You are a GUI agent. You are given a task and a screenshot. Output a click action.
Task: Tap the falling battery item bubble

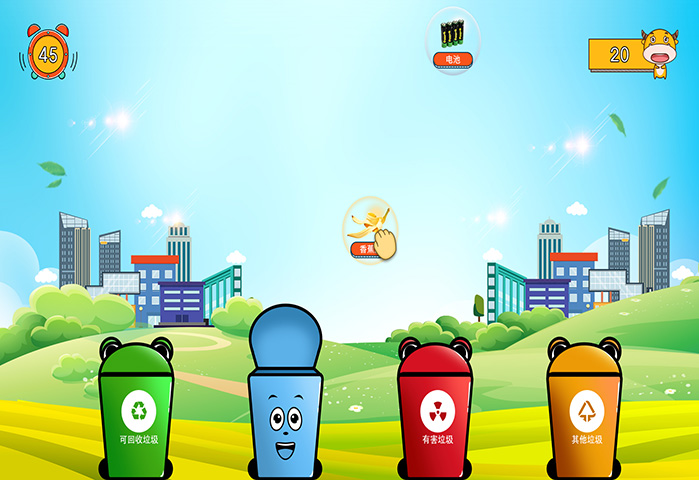coord(453,40)
